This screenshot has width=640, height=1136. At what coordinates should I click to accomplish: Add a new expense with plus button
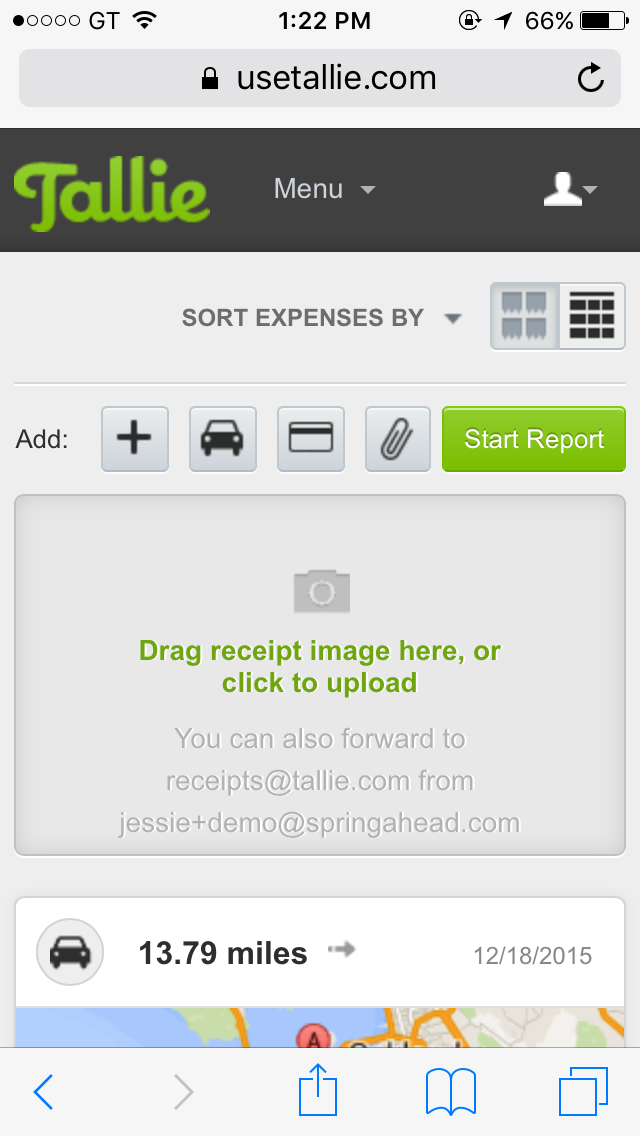coord(135,439)
